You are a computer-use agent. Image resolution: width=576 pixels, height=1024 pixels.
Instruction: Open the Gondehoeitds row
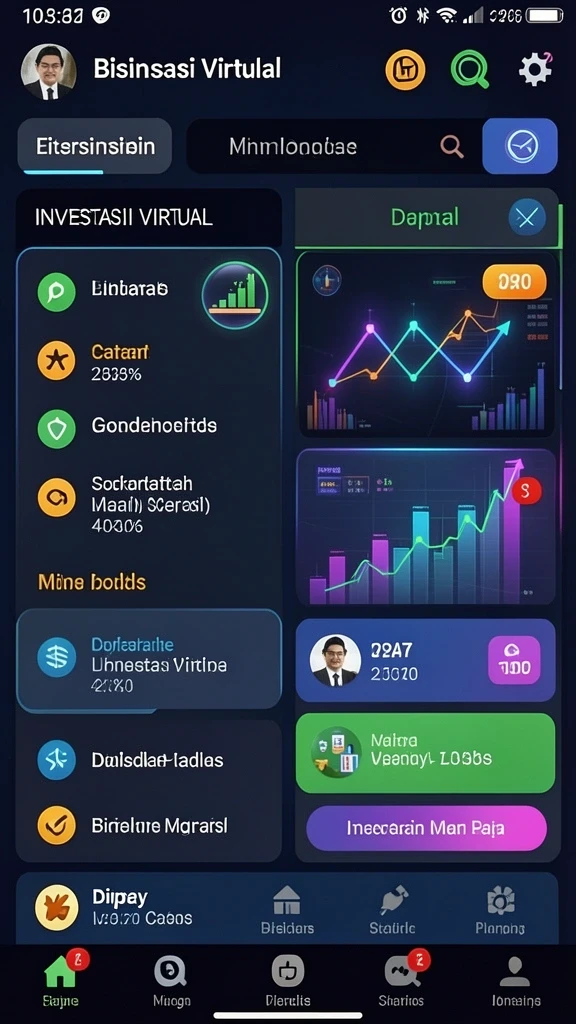coord(149,427)
